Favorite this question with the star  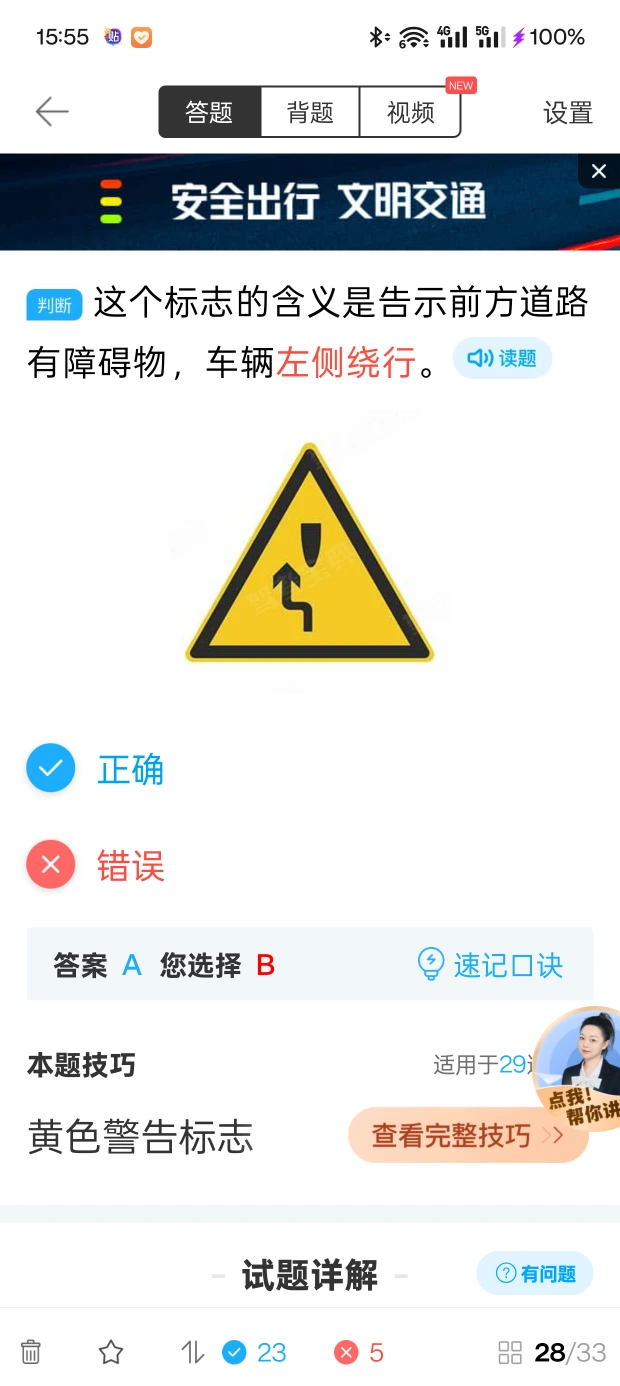coord(111,1353)
